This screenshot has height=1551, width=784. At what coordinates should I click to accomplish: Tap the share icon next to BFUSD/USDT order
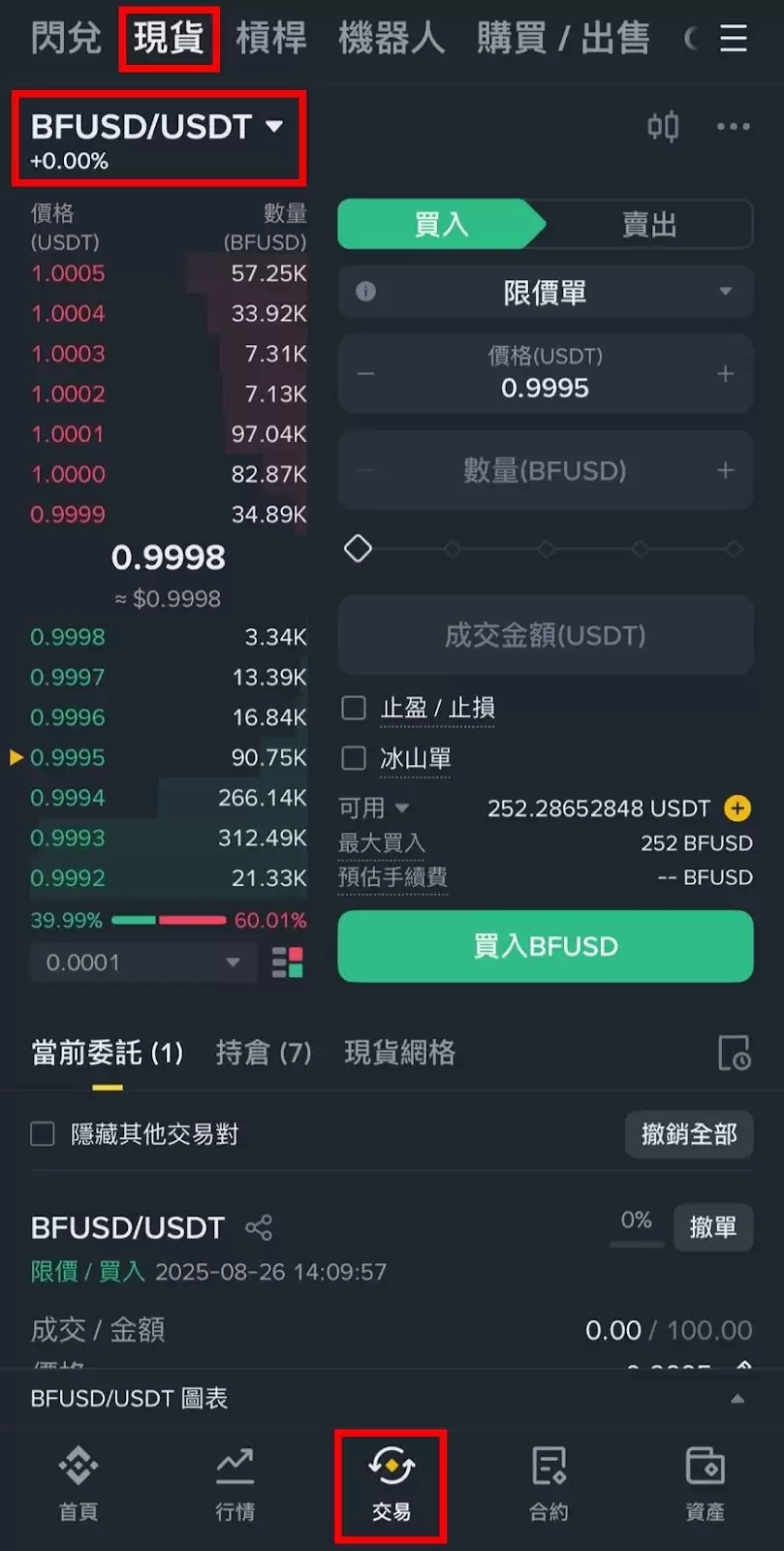pyautogui.click(x=259, y=1227)
